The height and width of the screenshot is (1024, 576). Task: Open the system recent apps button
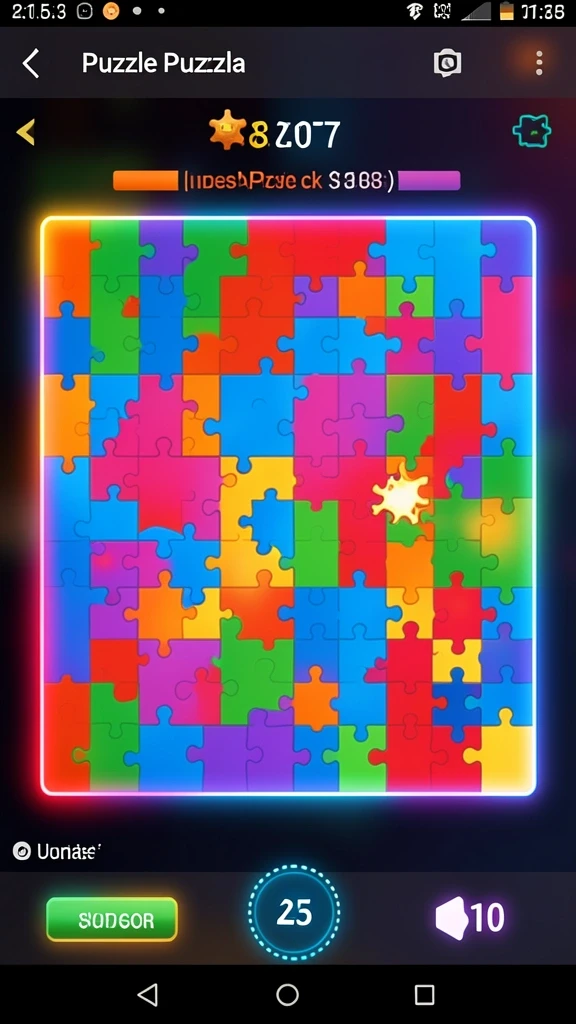[424, 995]
